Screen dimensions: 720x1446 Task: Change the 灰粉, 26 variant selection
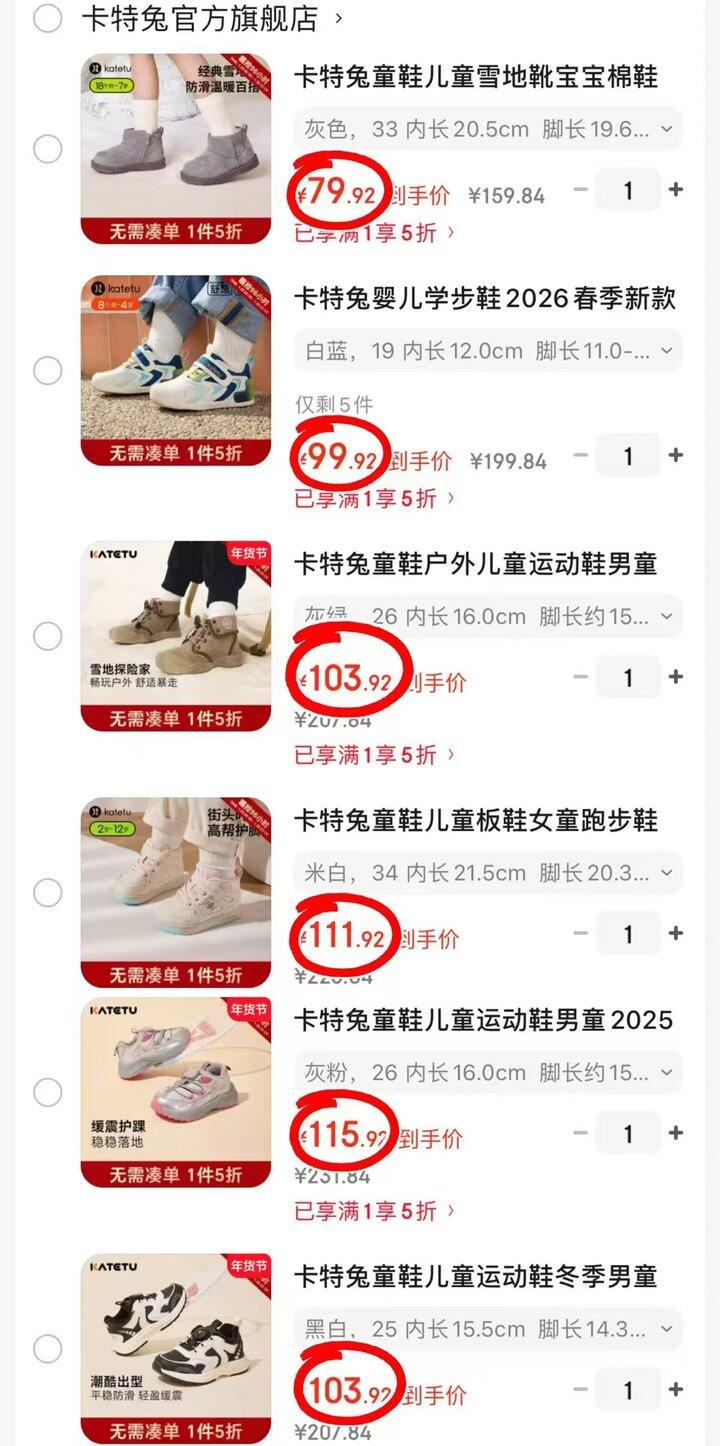[x=488, y=1073]
